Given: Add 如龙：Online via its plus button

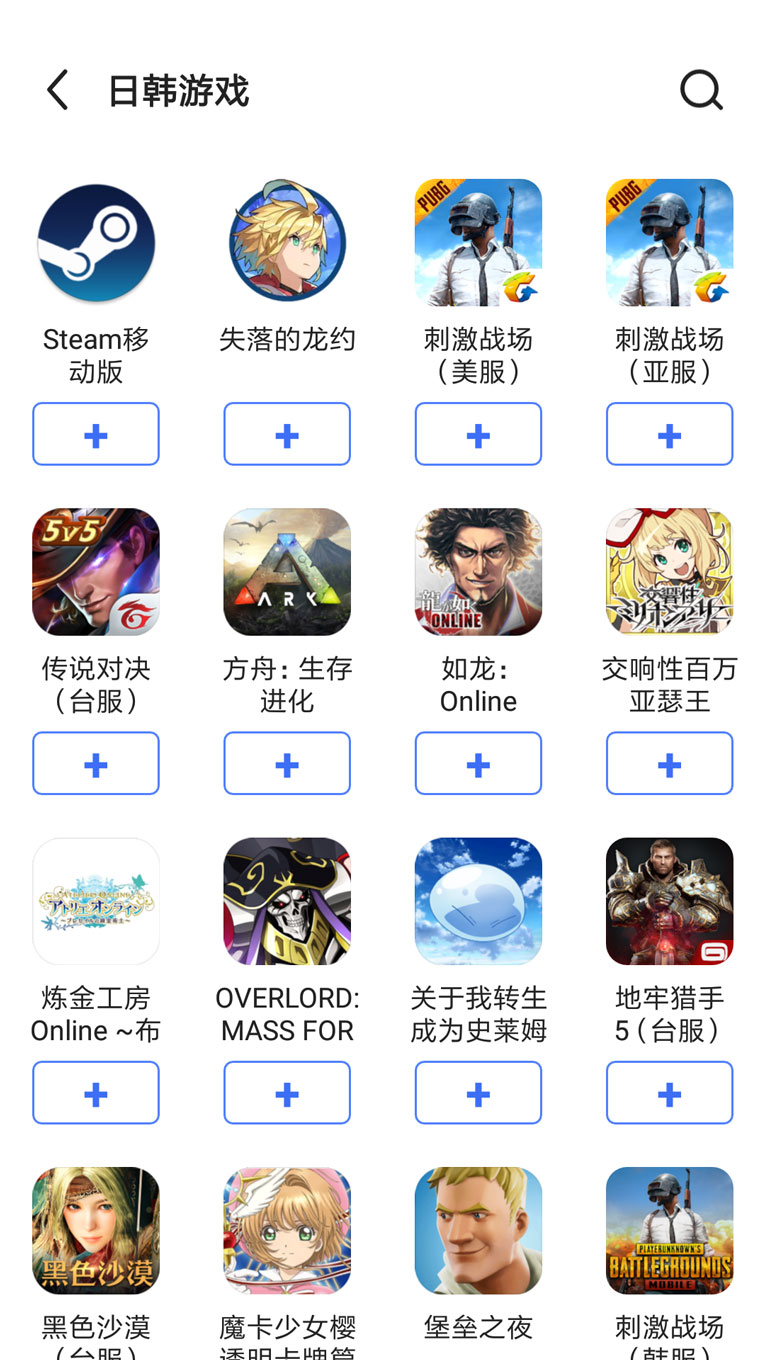Looking at the screenshot, I should [478, 763].
